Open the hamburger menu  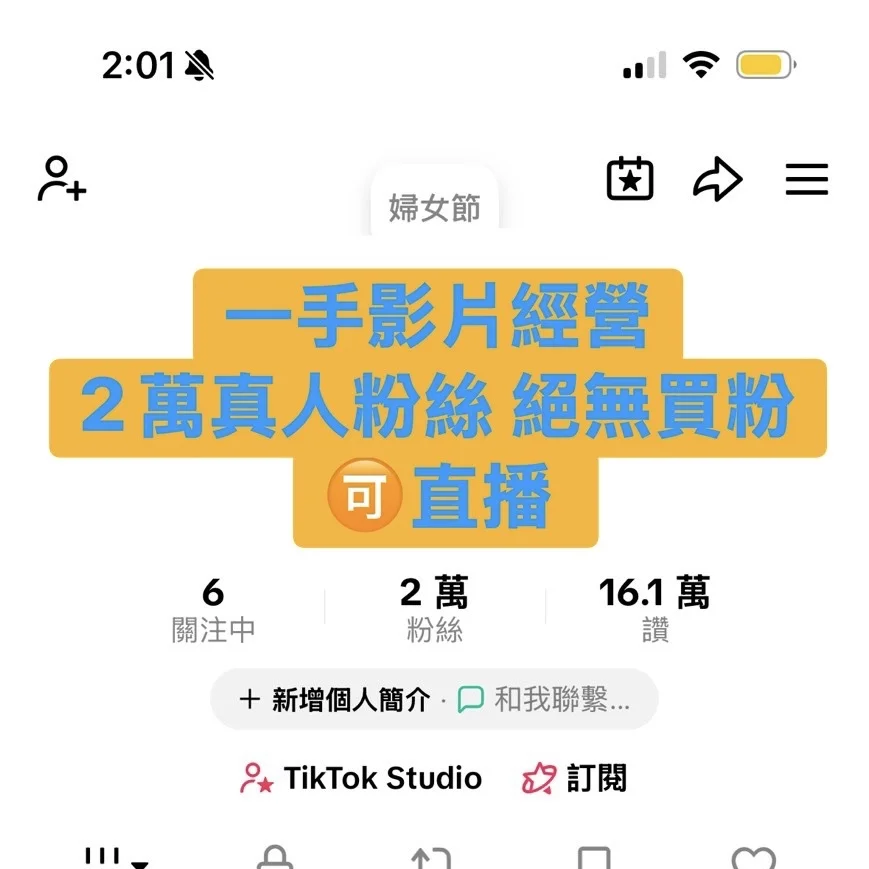pos(806,180)
